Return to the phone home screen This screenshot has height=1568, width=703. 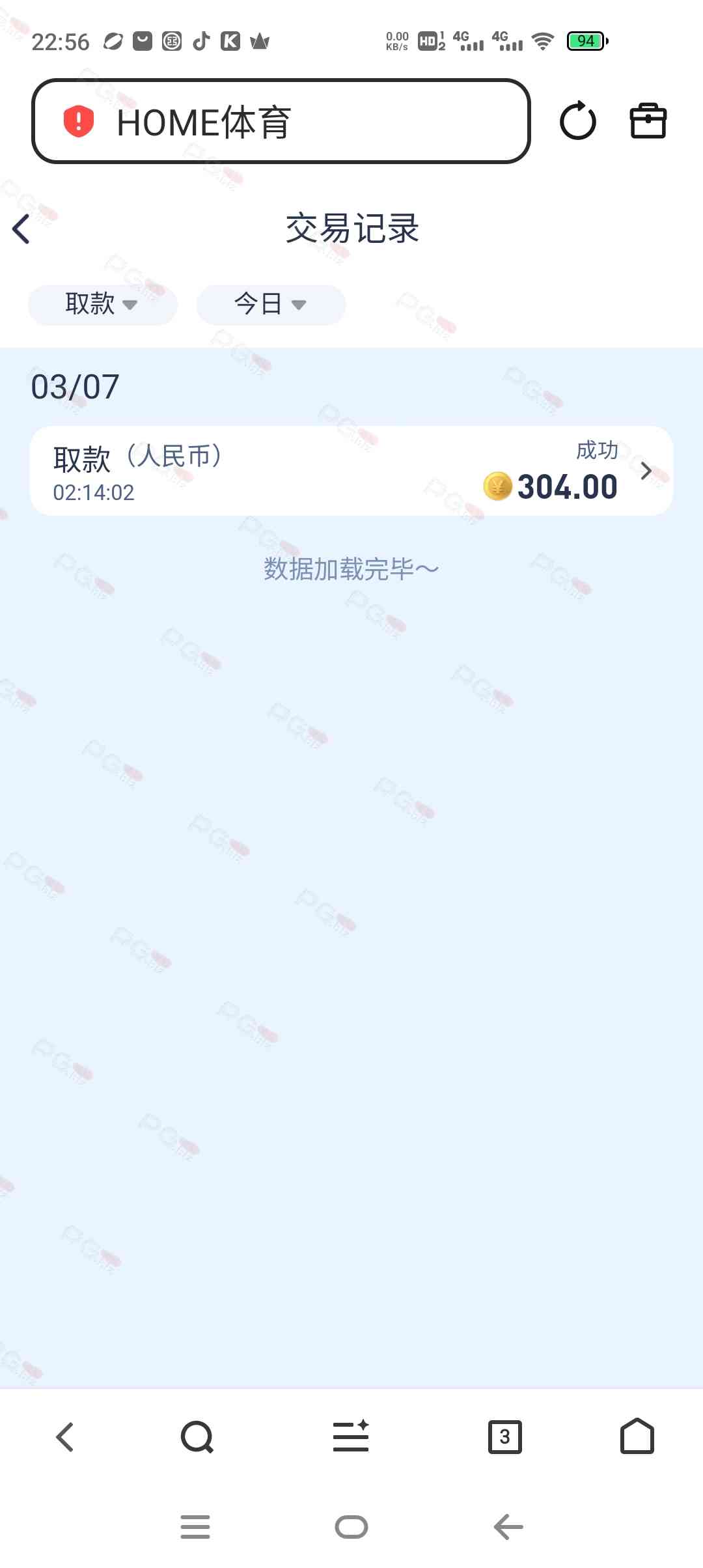click(x=351, y=1527)
